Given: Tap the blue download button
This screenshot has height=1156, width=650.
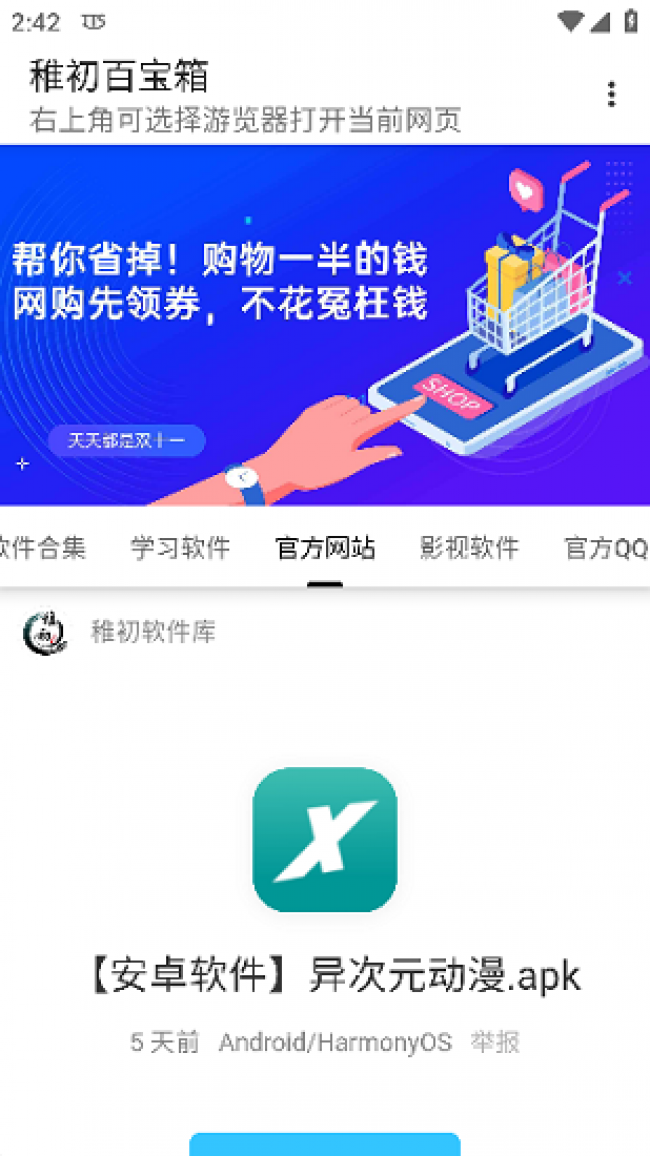Looking at the screenshot, I should click(x=325, y=1144).
